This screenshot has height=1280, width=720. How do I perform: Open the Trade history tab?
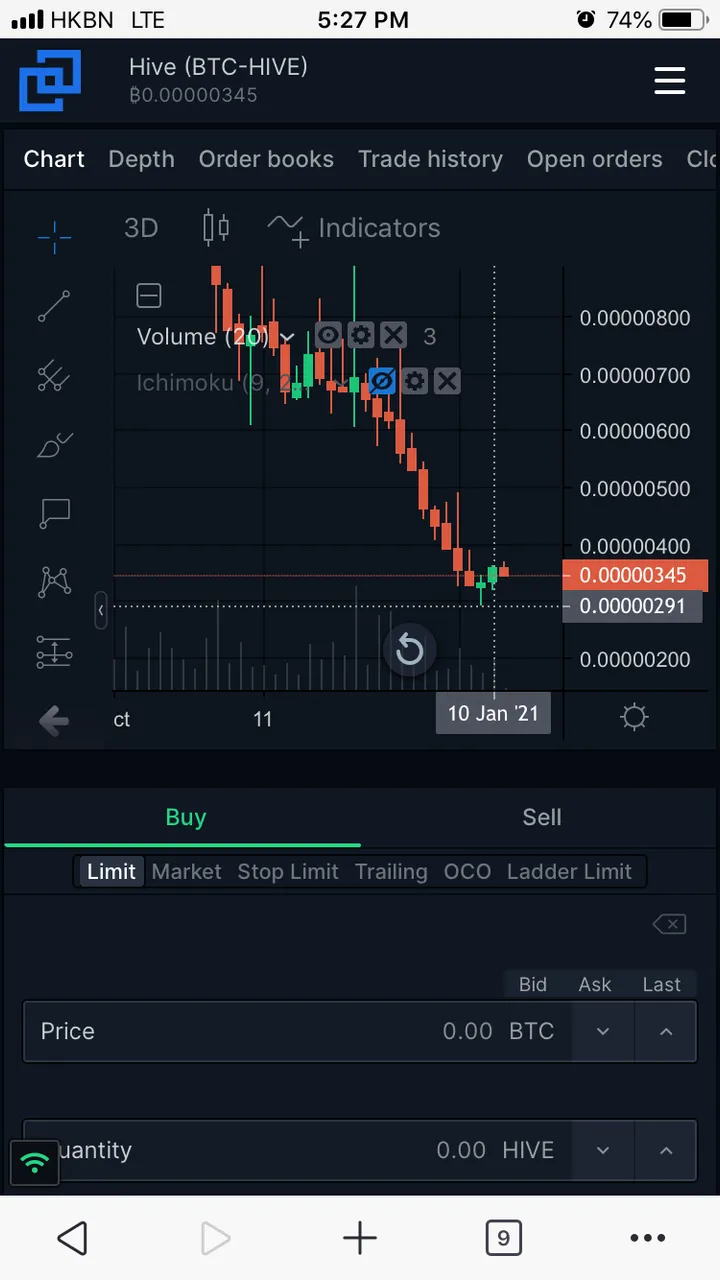pos(430,159)
